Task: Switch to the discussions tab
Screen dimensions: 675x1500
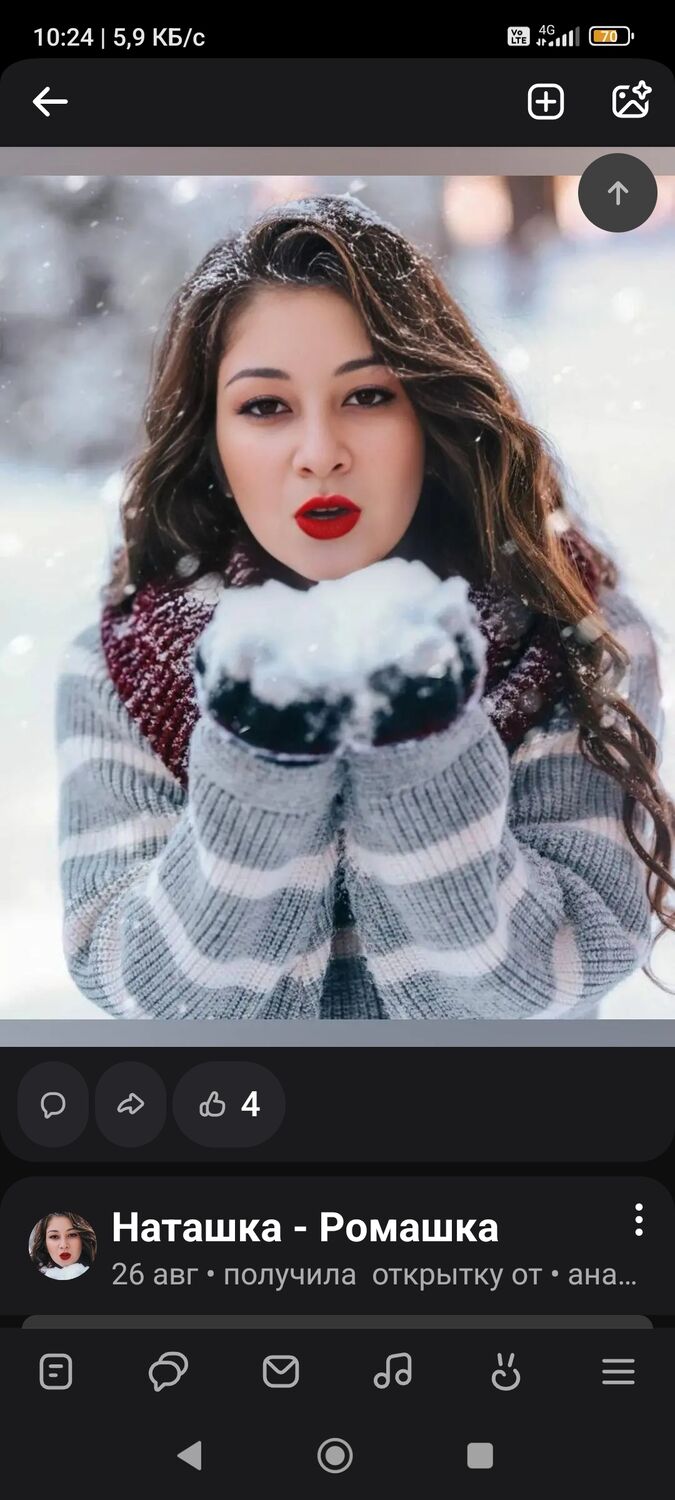Action: point(168,1371)
